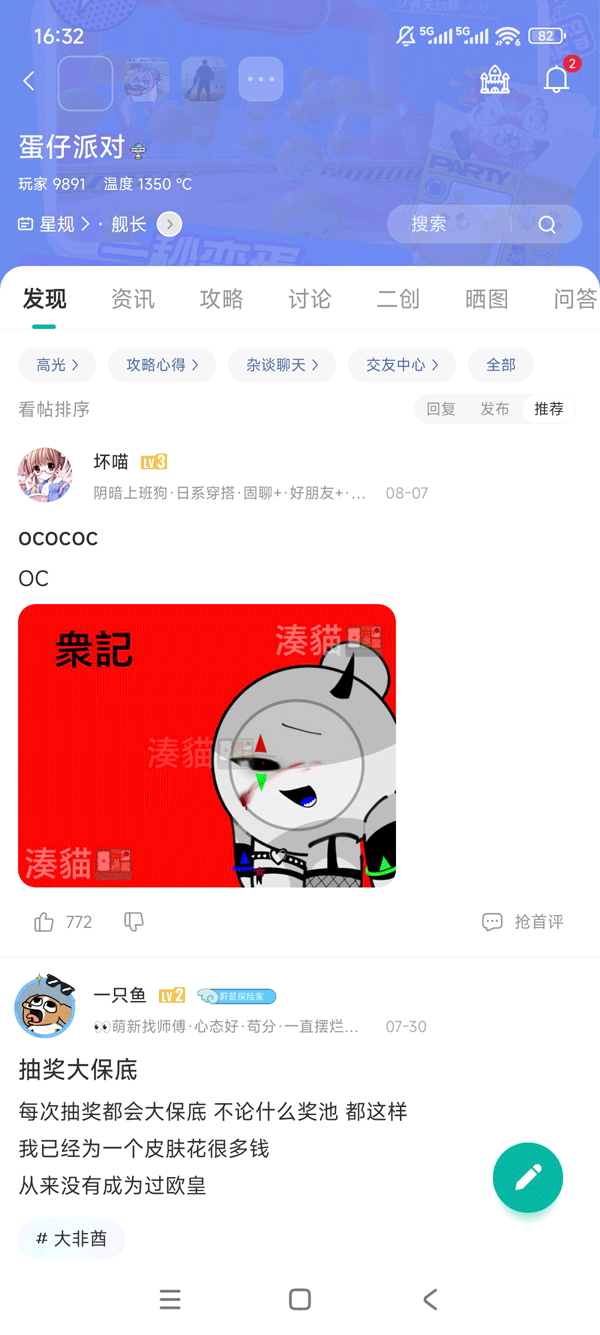Open the castle icon in the header

pyautogui.click(x=495, y=80)
